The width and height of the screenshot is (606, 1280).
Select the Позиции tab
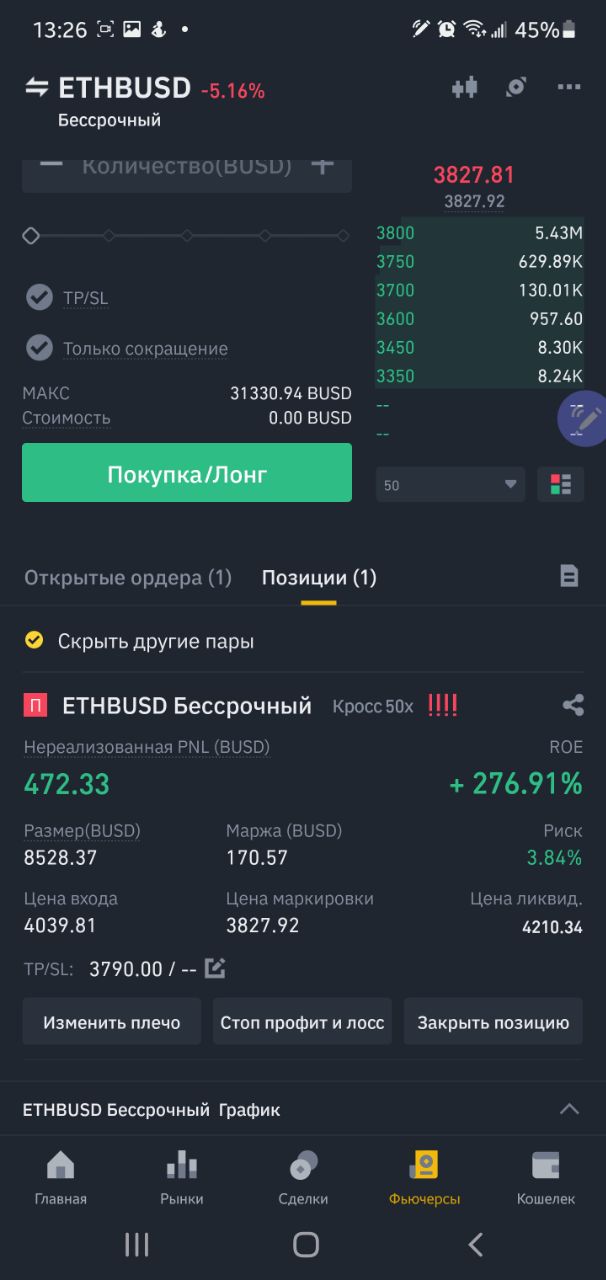(319, 578)
